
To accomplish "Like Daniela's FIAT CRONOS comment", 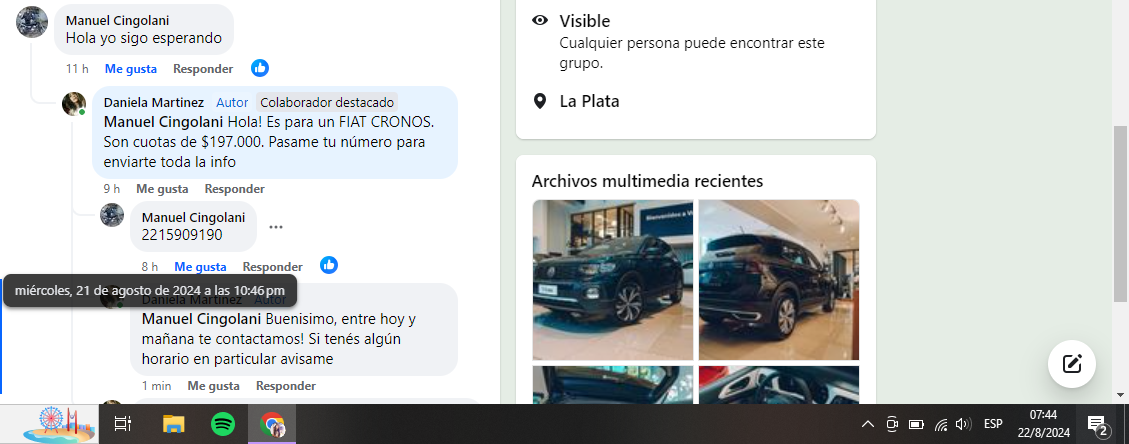I will coord(162,188).
